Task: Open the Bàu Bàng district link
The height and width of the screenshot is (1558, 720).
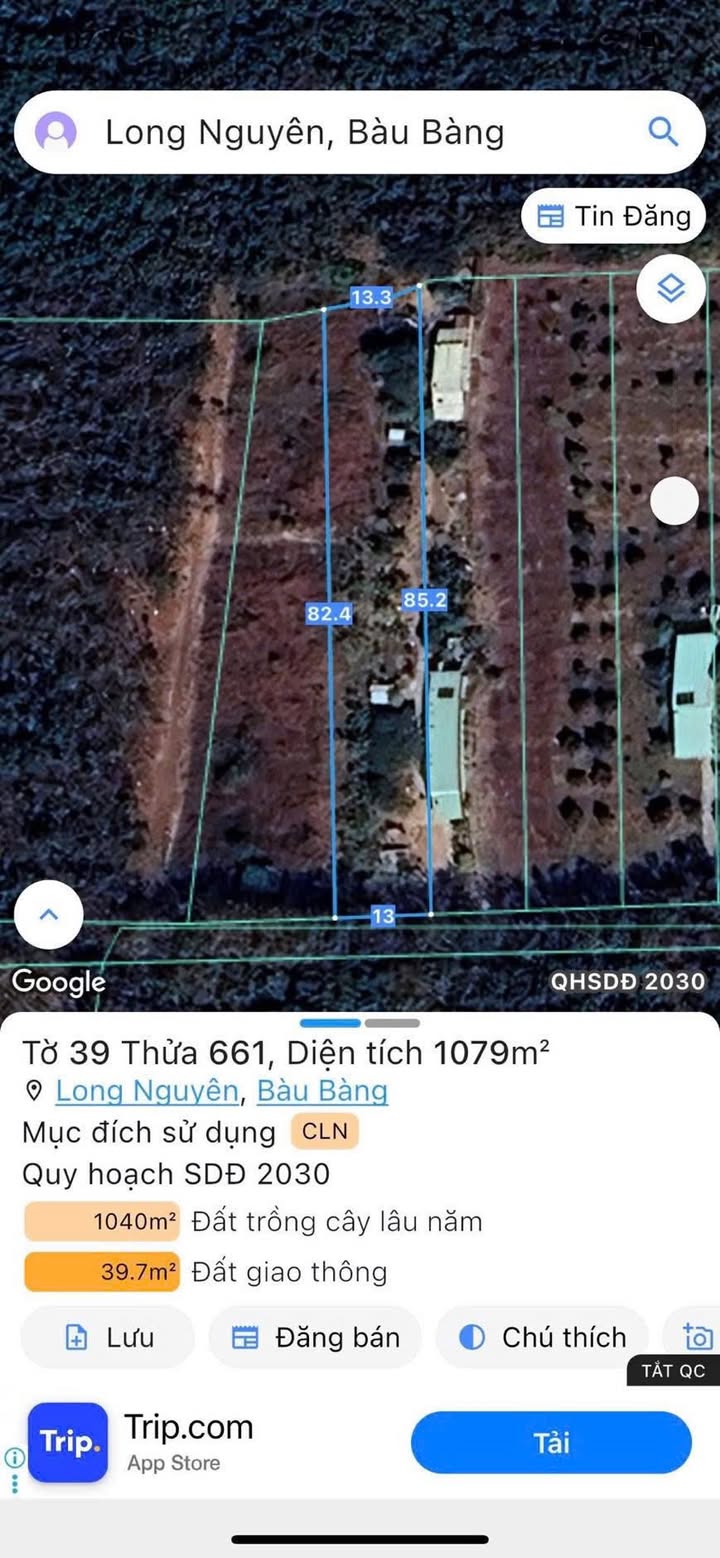Action: 322,1091
